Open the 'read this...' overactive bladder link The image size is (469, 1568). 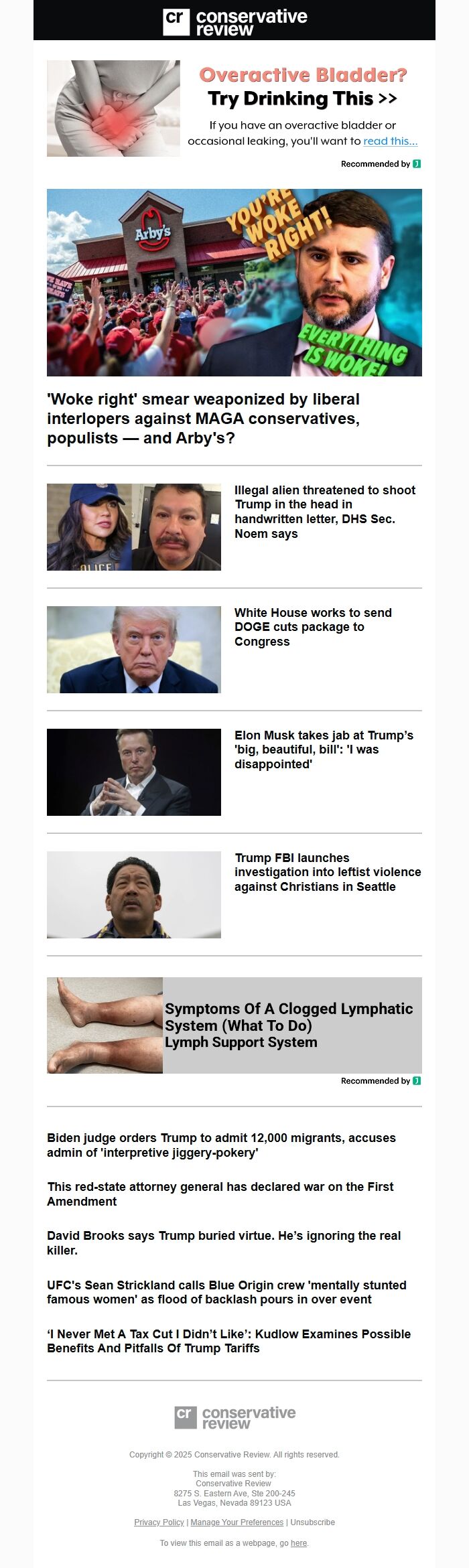tap(390, 141)
